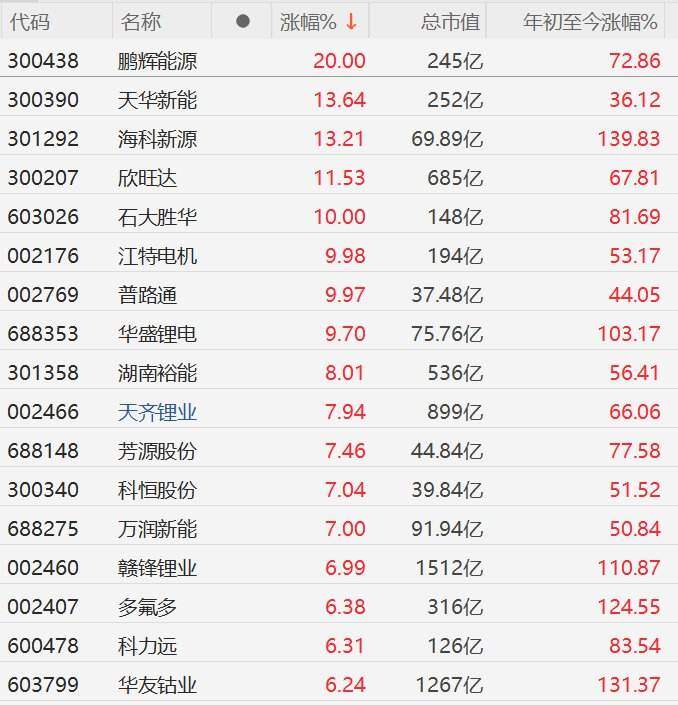Open the 赣锋锂业 row
678x705 pixels.
click(x=157, y=567)
